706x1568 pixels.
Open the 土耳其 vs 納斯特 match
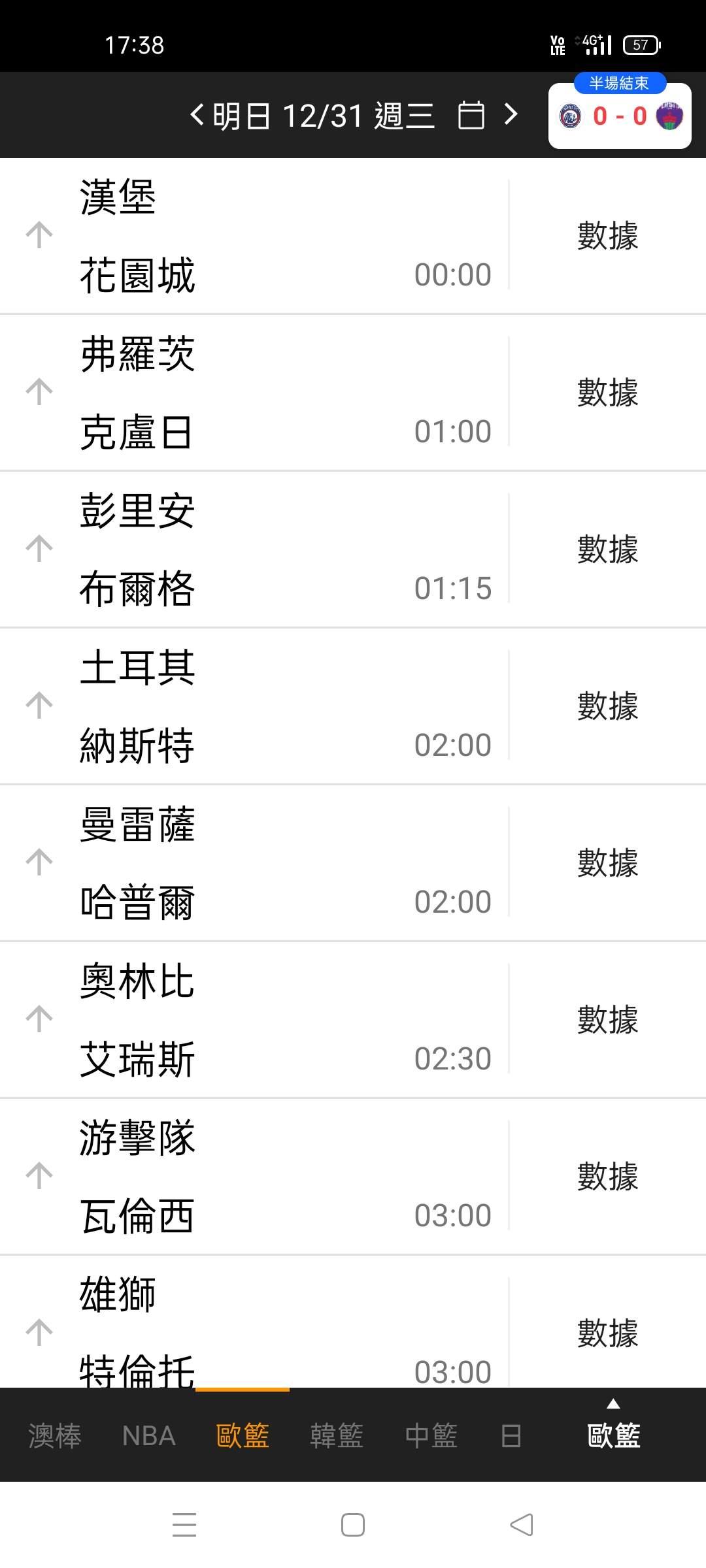261,706
